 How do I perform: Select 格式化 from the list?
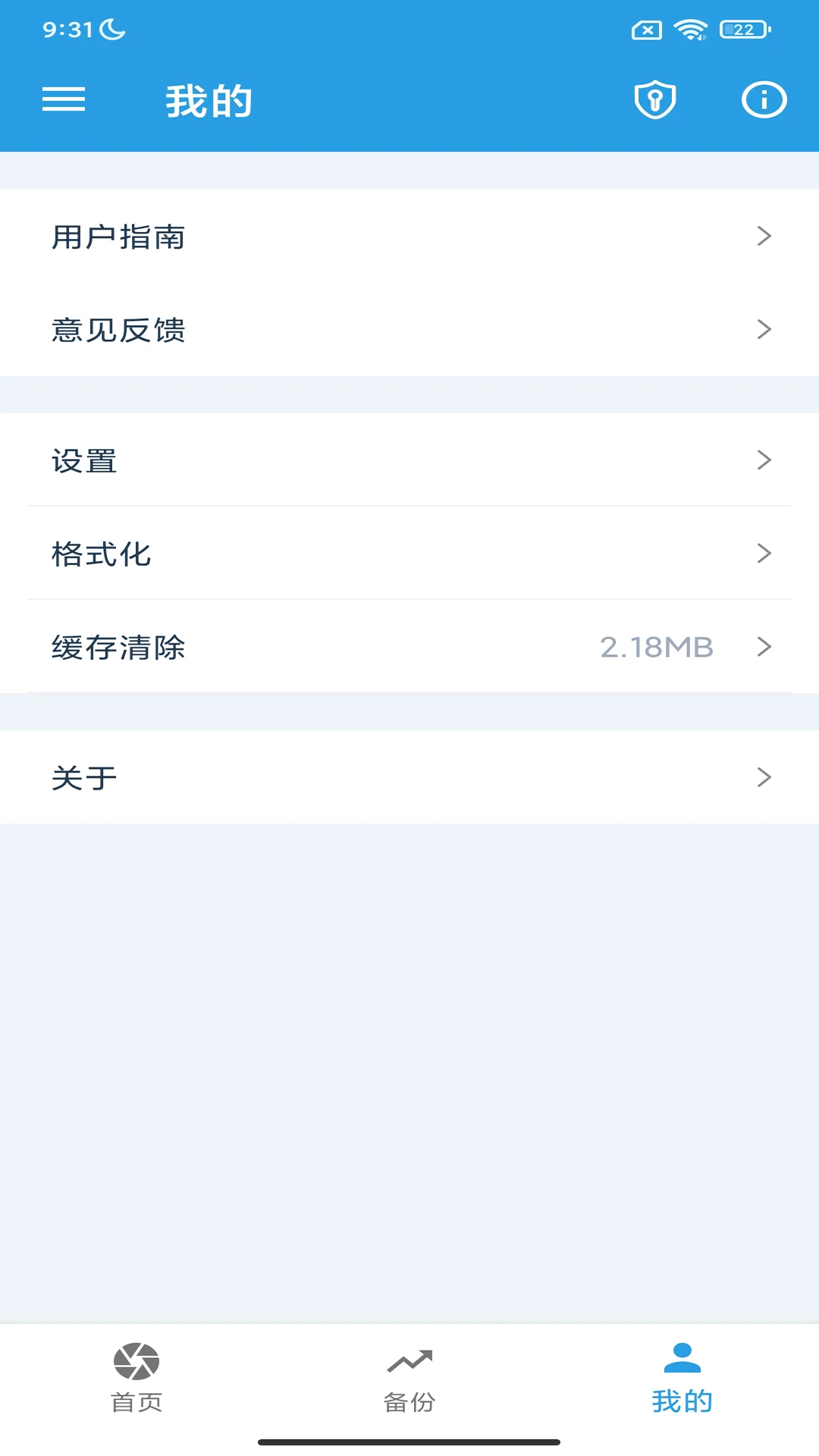[102, 554]
